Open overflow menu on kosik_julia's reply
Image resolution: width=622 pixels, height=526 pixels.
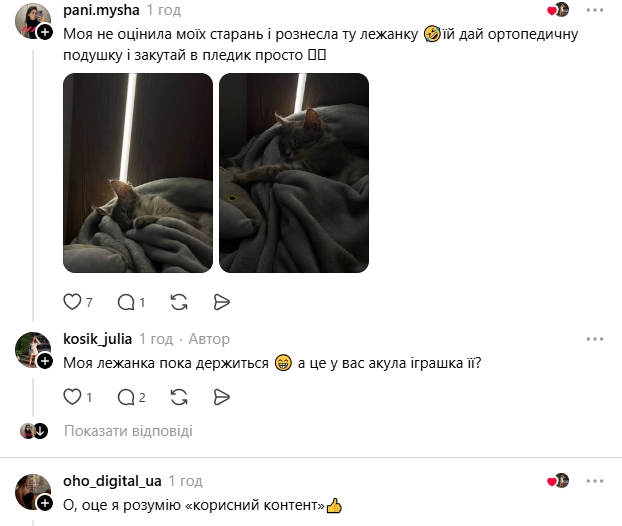coord(595,339)
